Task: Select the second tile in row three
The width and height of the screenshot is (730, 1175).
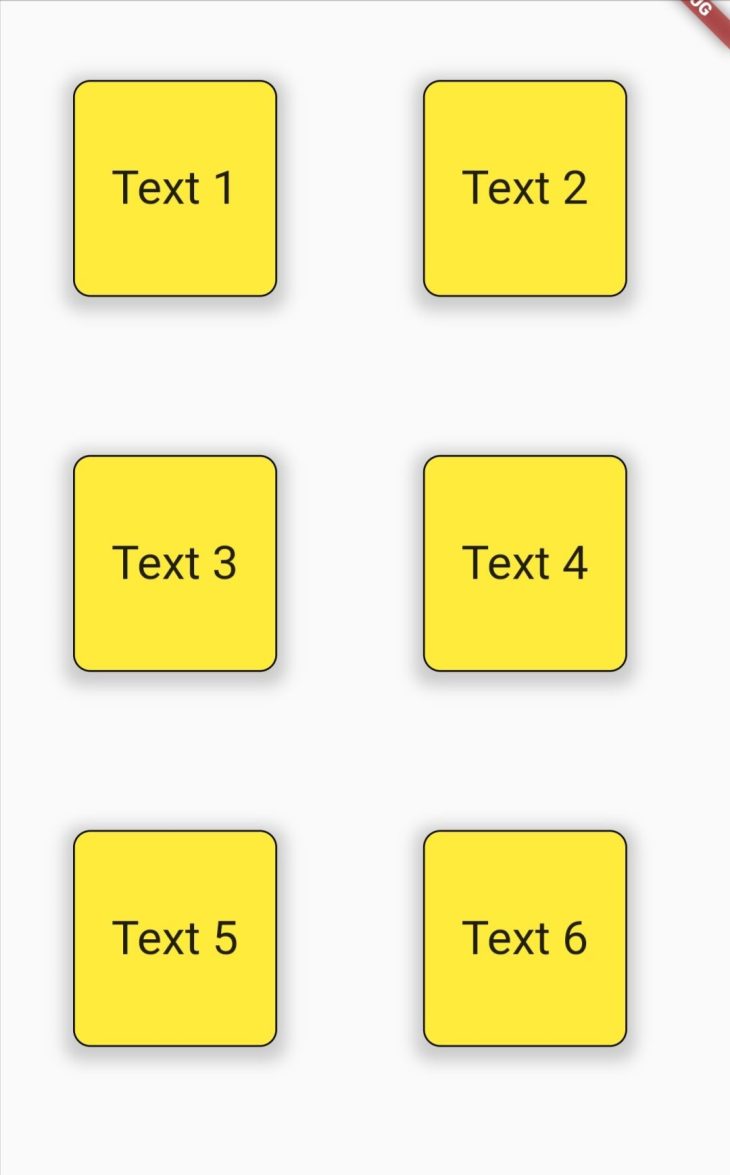Action: 524,938
